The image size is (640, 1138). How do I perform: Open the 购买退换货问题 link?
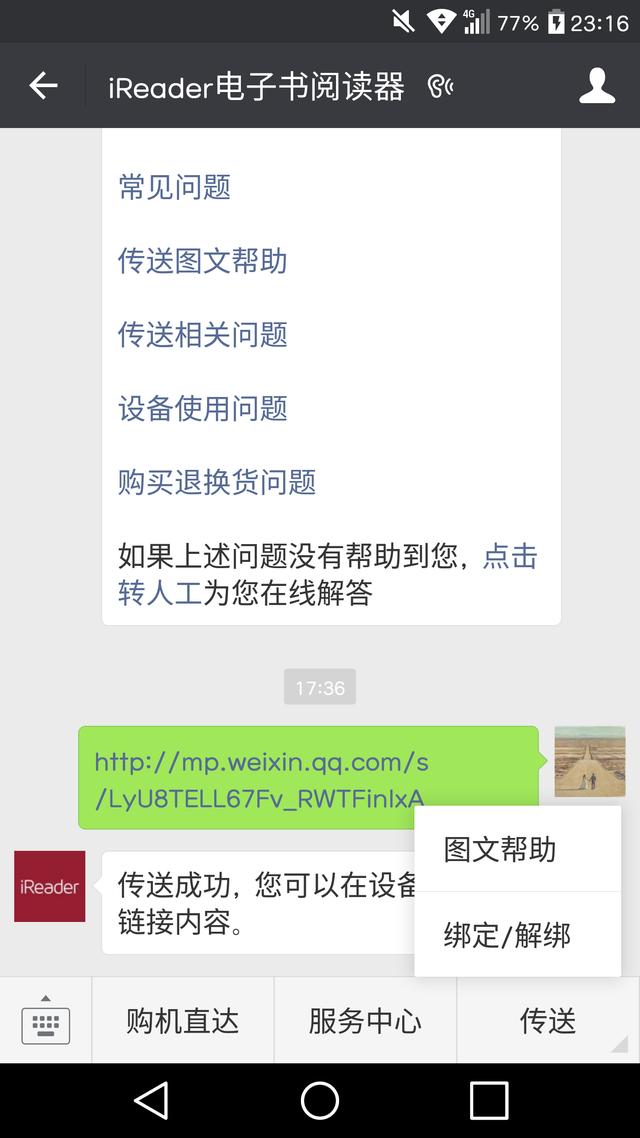[217, 482]
